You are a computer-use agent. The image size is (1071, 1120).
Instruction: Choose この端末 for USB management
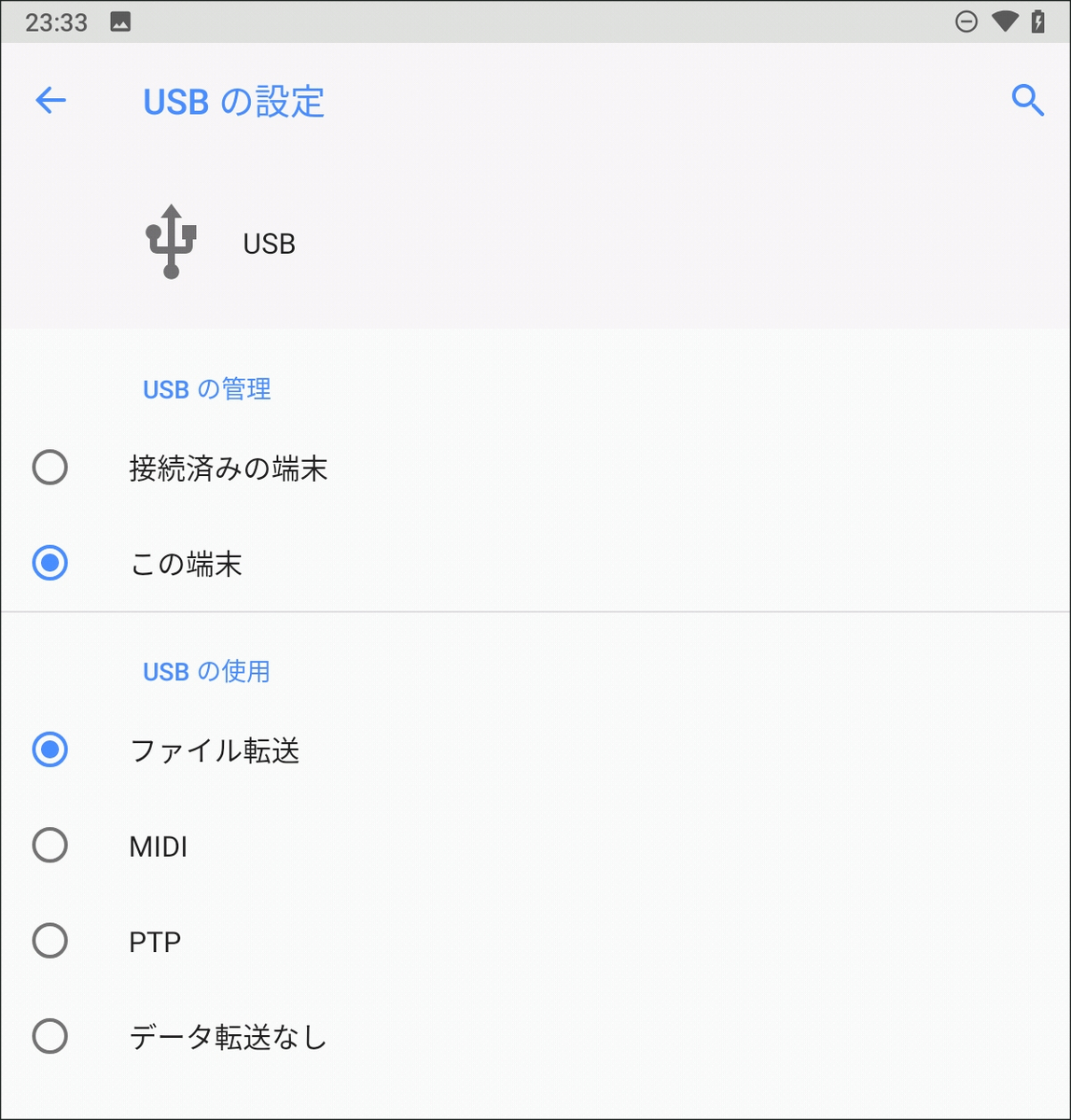pos(50,564)
